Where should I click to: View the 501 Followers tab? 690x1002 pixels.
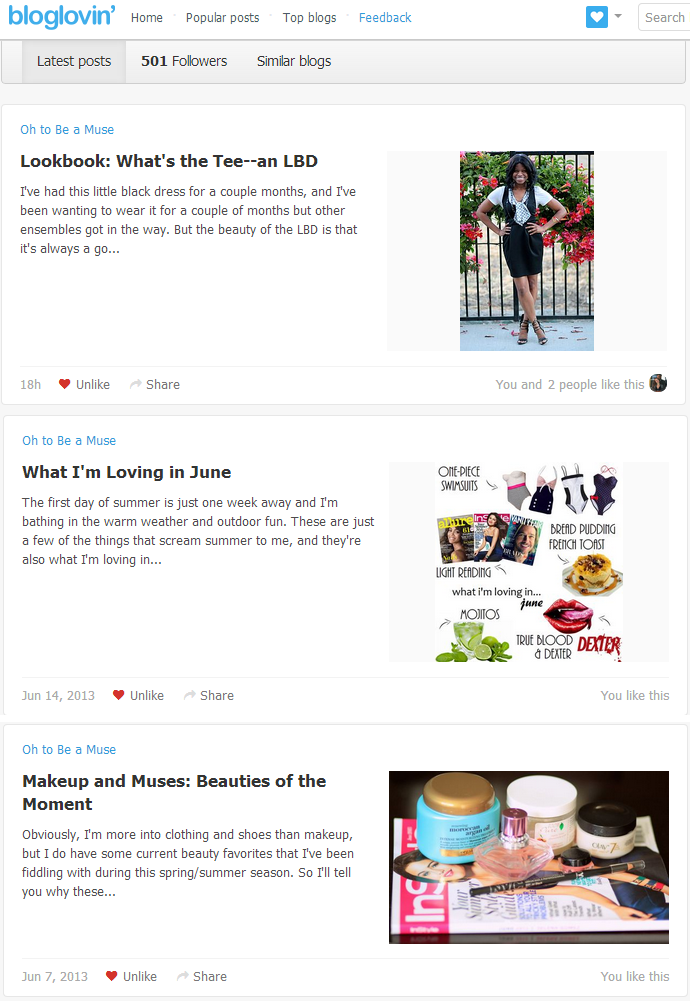(x=184, y=61)
